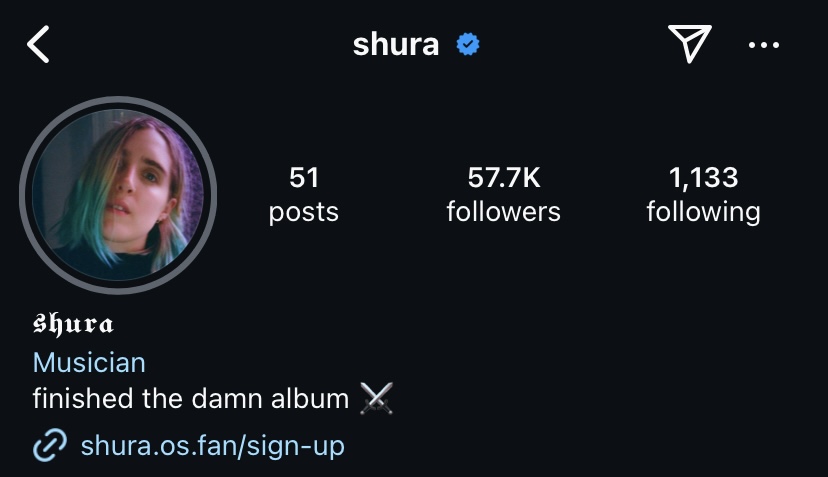The width and height of the screenshot is (828, 477).
Task: Open the 1,133 following list
Action: [703, 194]
